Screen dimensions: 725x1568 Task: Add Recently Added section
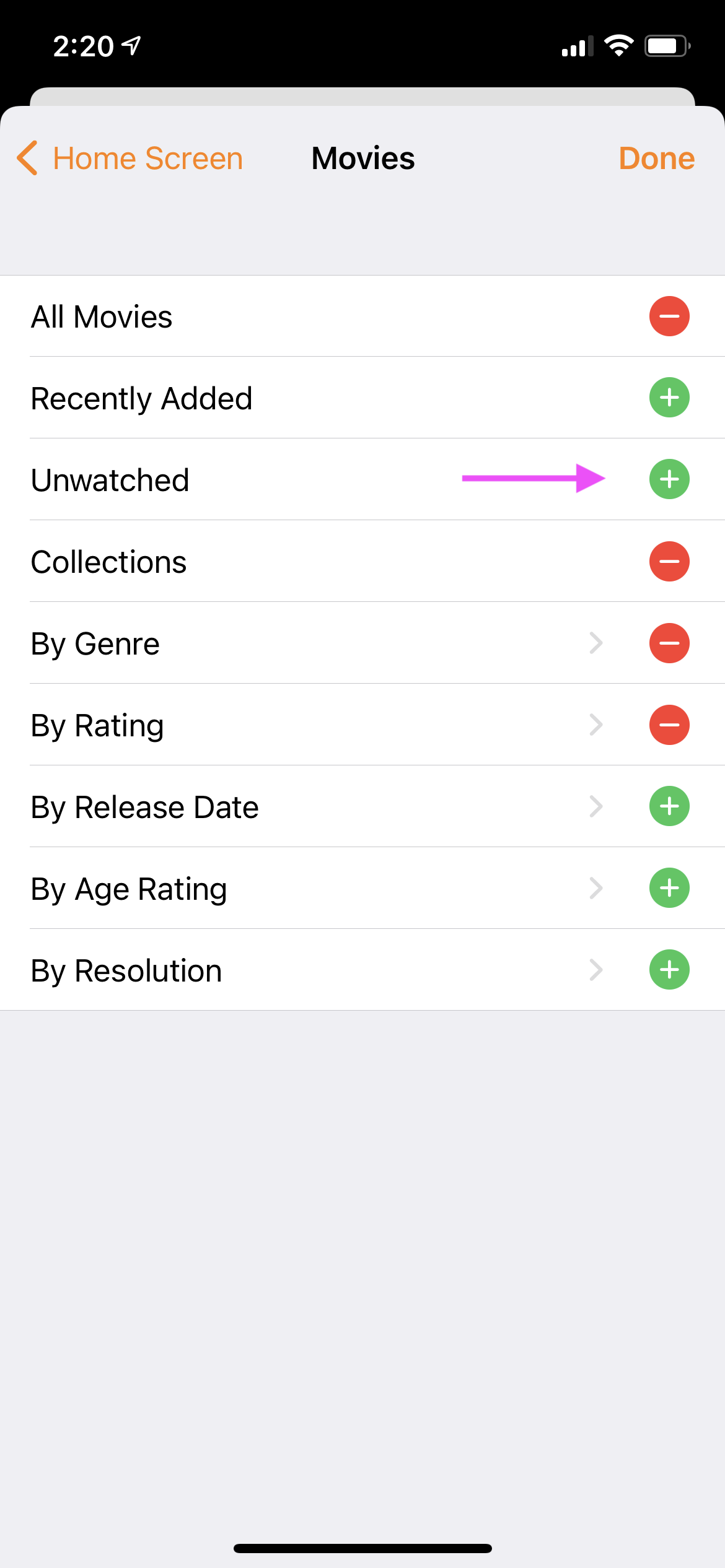point(669,398)
